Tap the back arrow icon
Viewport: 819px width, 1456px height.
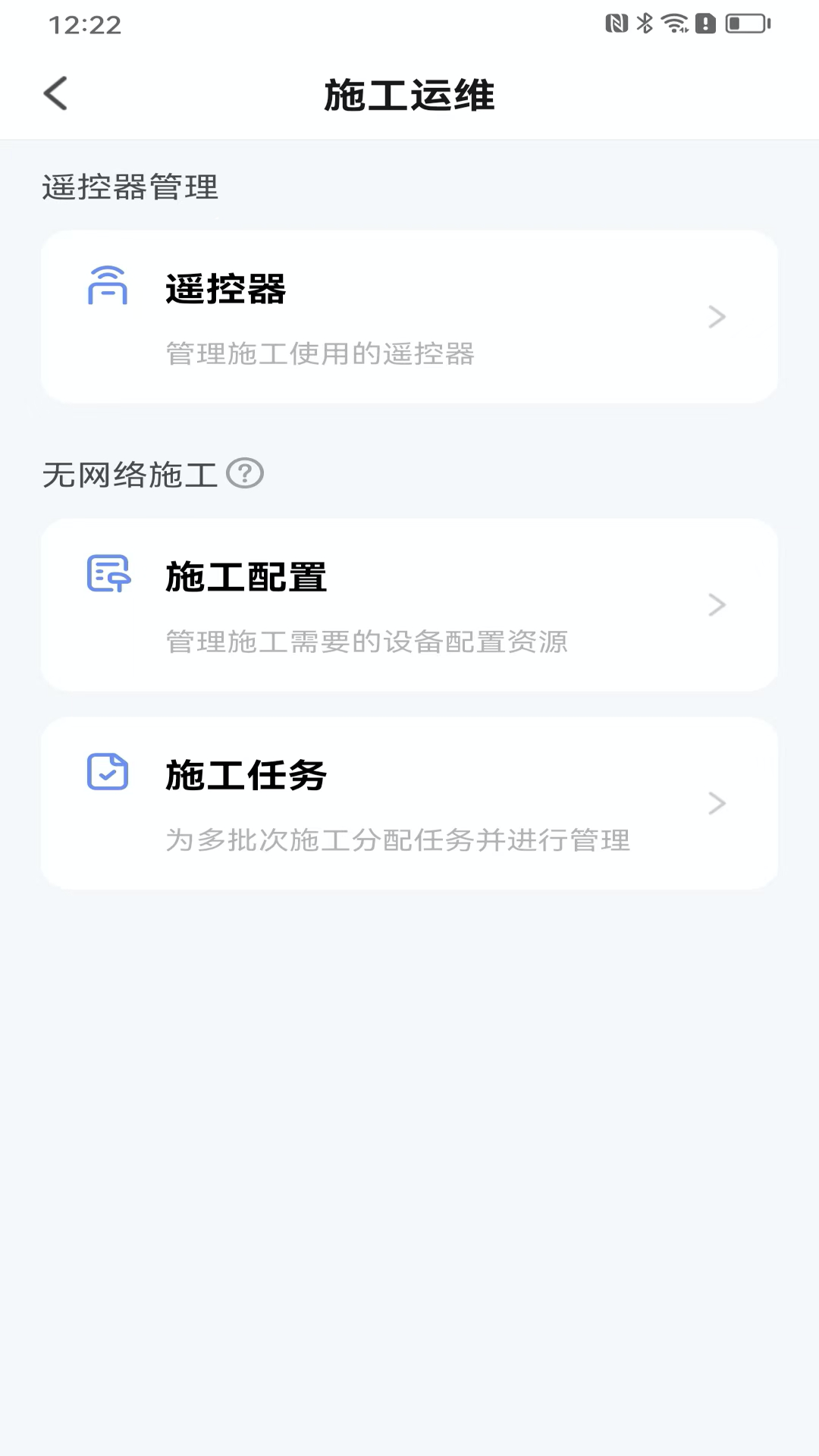pos(55,94)
